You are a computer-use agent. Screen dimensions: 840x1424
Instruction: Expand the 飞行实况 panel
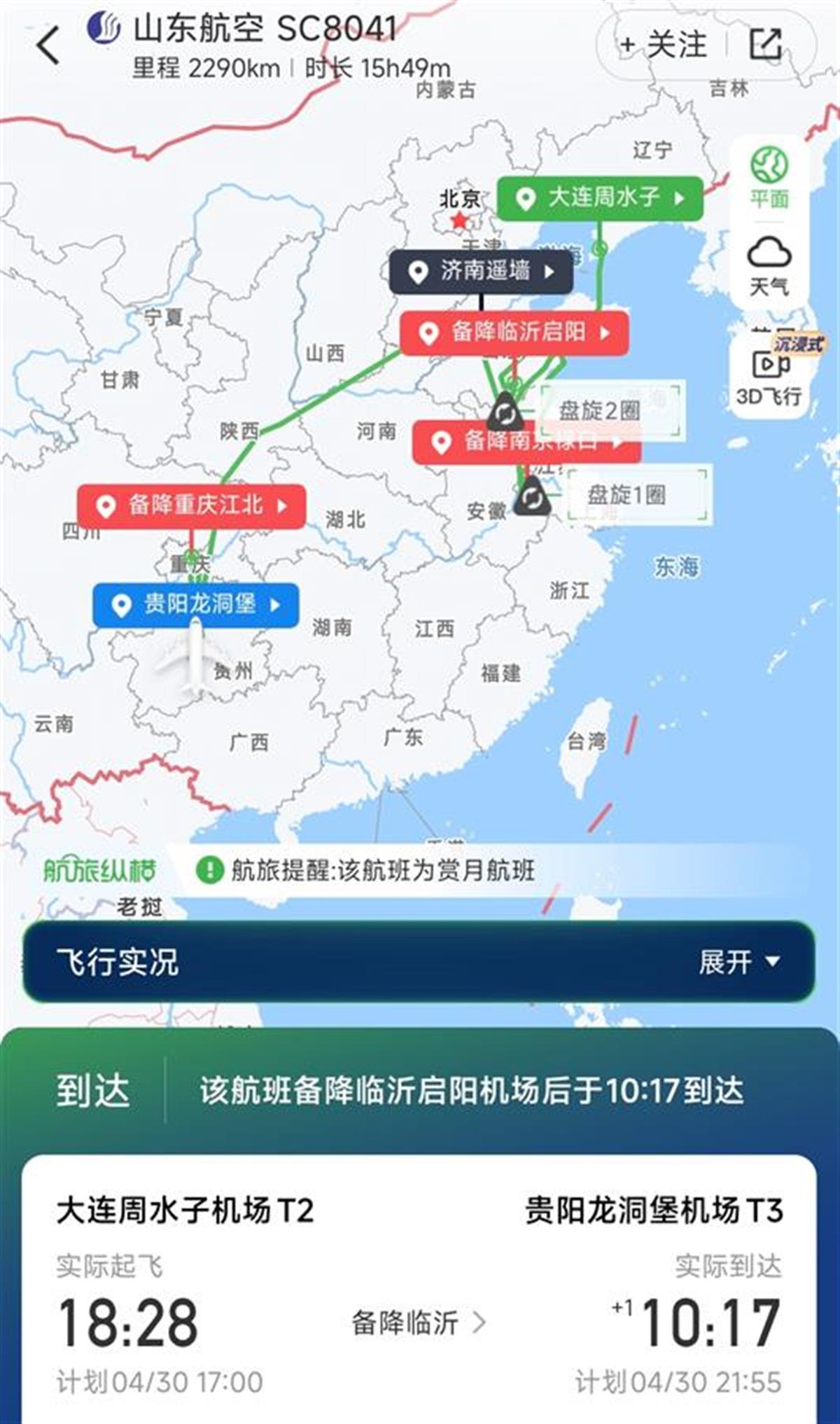click(738, 962)
